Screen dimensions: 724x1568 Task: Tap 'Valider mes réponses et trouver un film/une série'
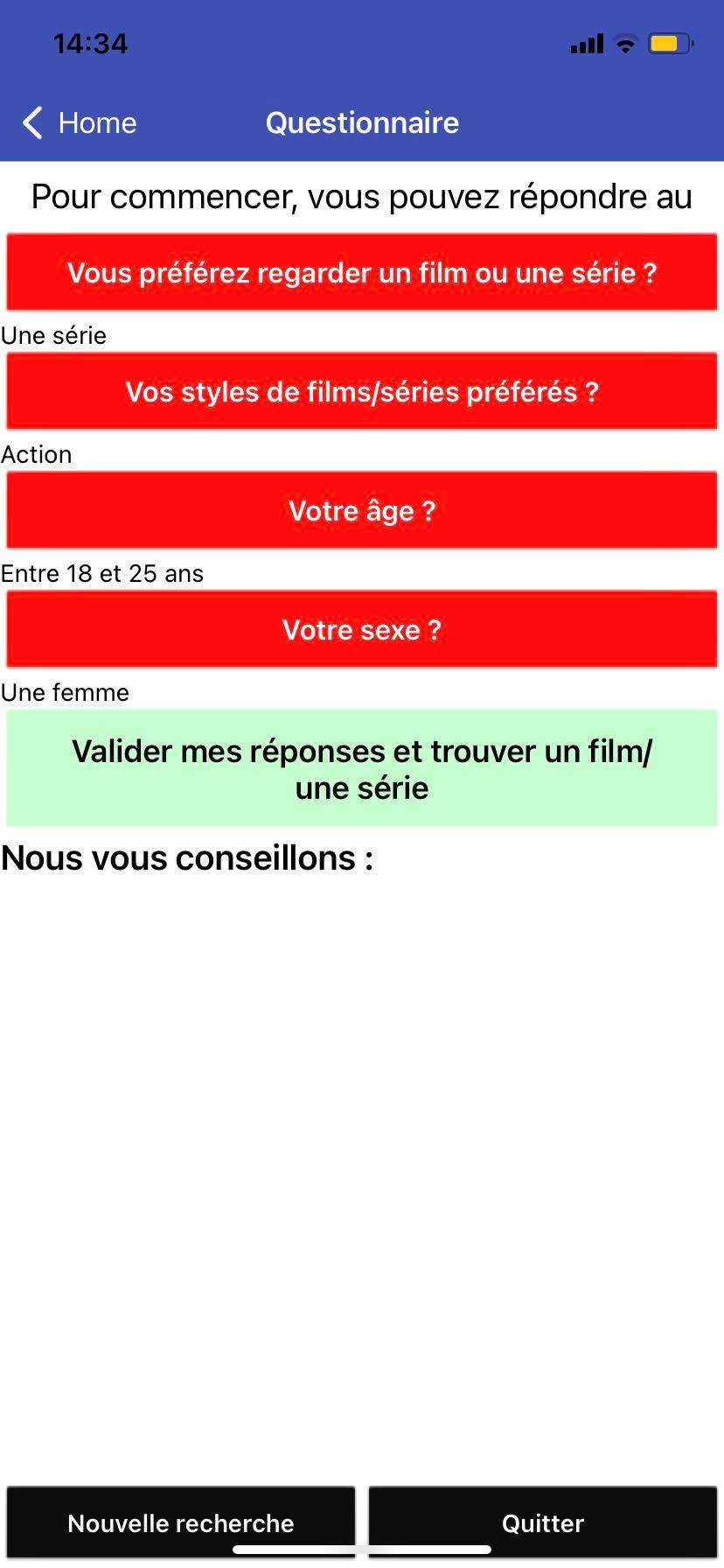362,768
